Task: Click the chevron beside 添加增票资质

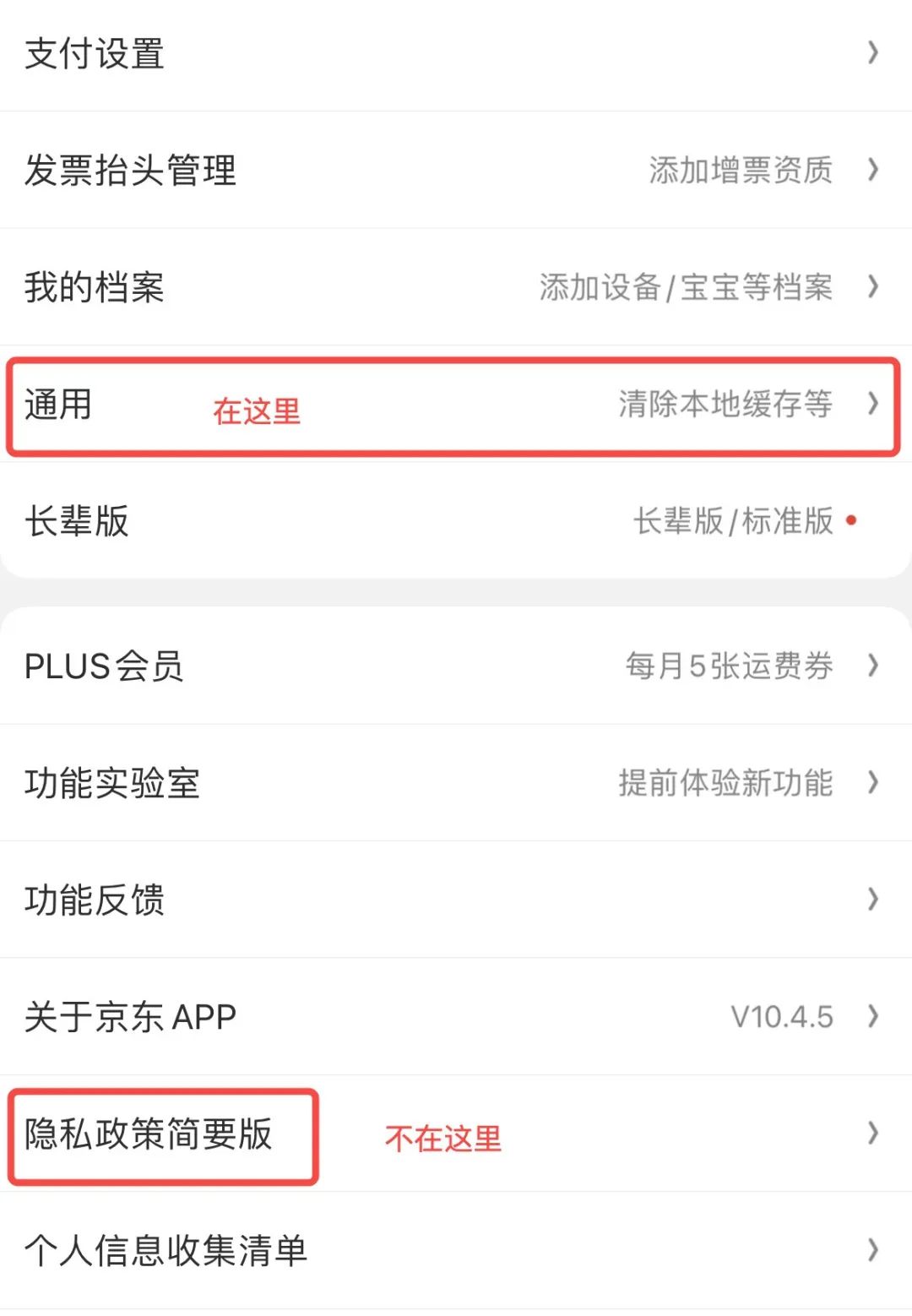Action: tap(873, 171)
